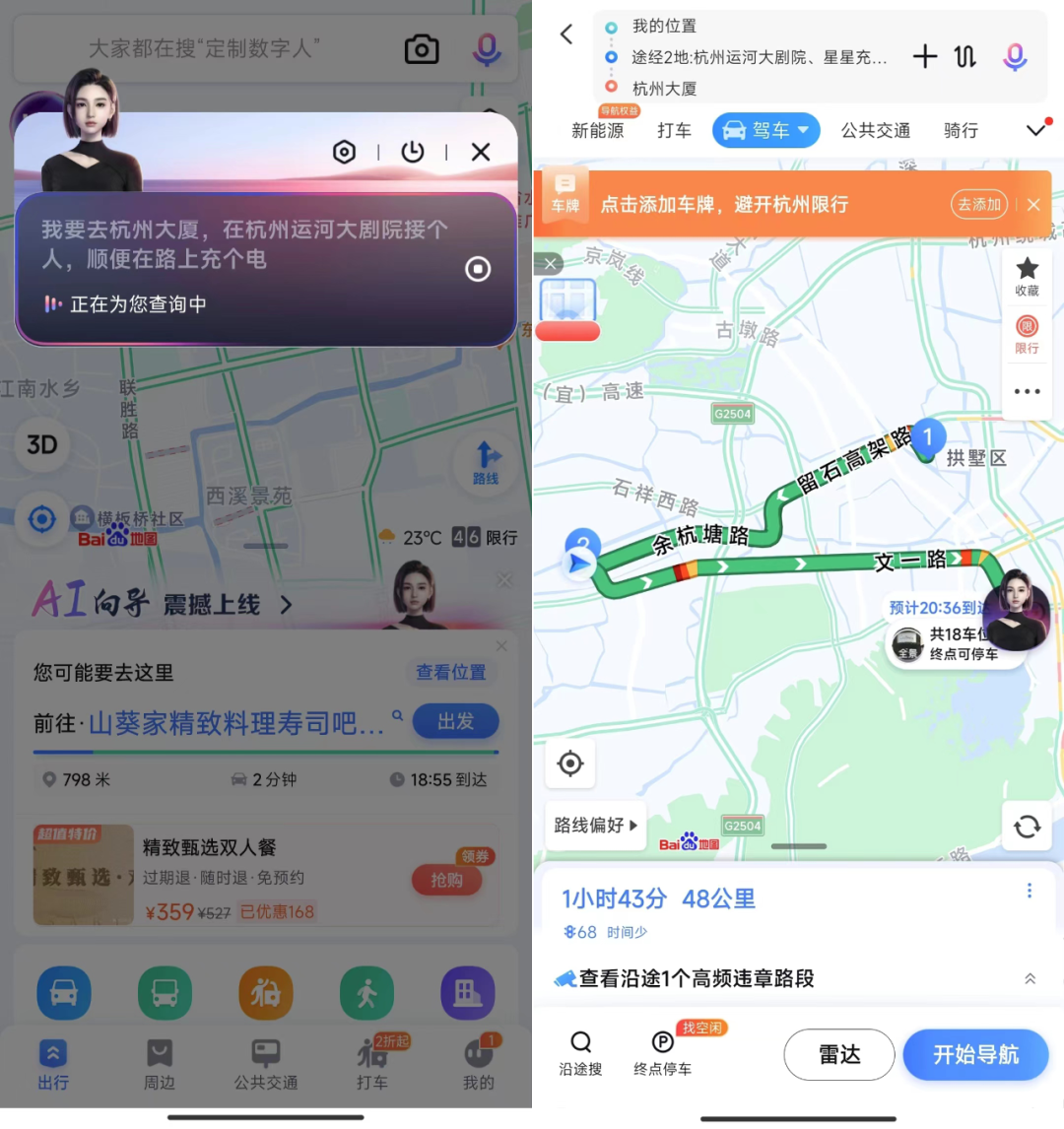Open the 我的 profile tab
Screen dimensions: 1064x1129
(x=479, y=1064)
